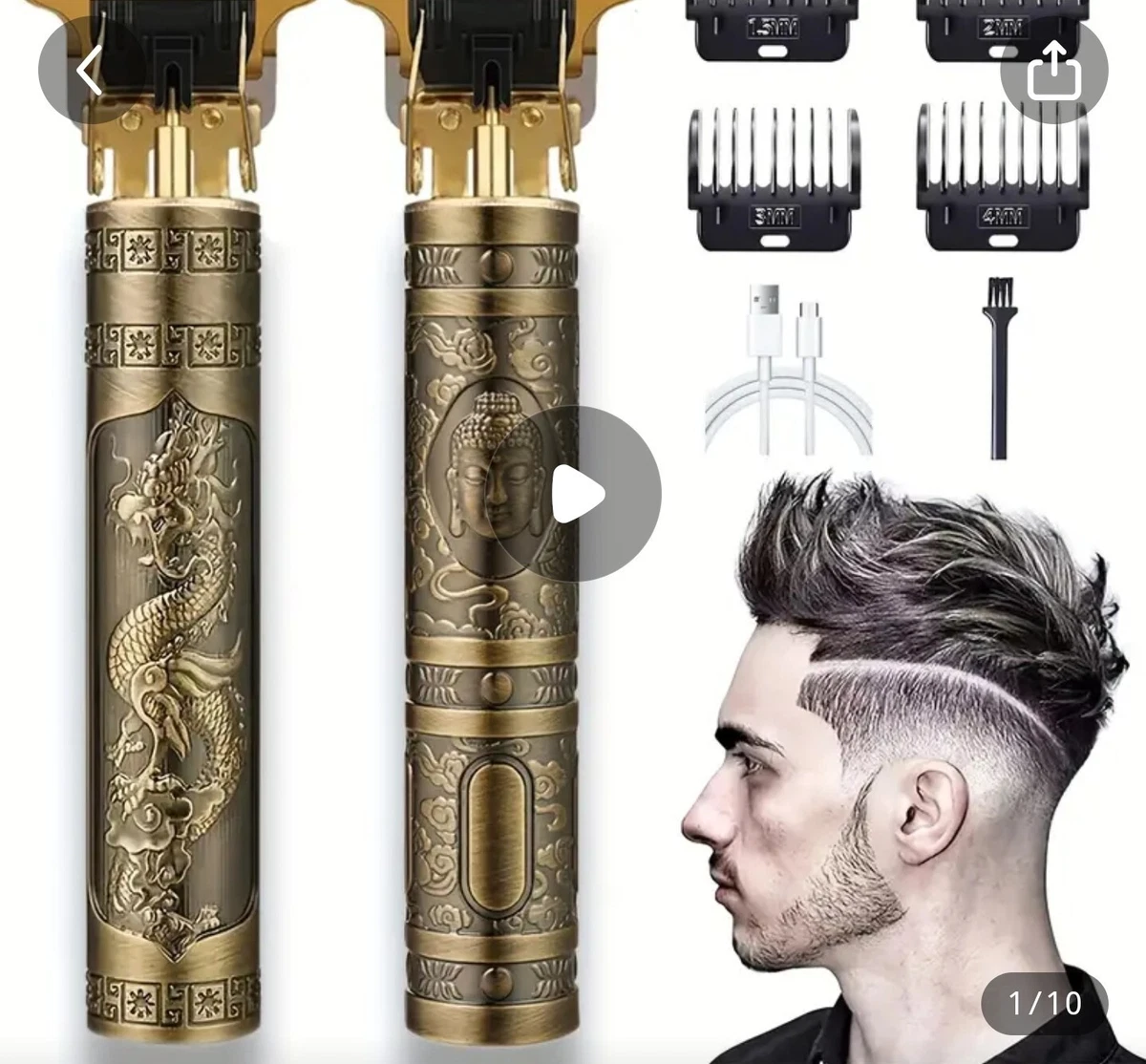The height and width of the screenshot is (1064, 1146).
Task: Share this hair trimmer listing
Action: coord(1053,70)
